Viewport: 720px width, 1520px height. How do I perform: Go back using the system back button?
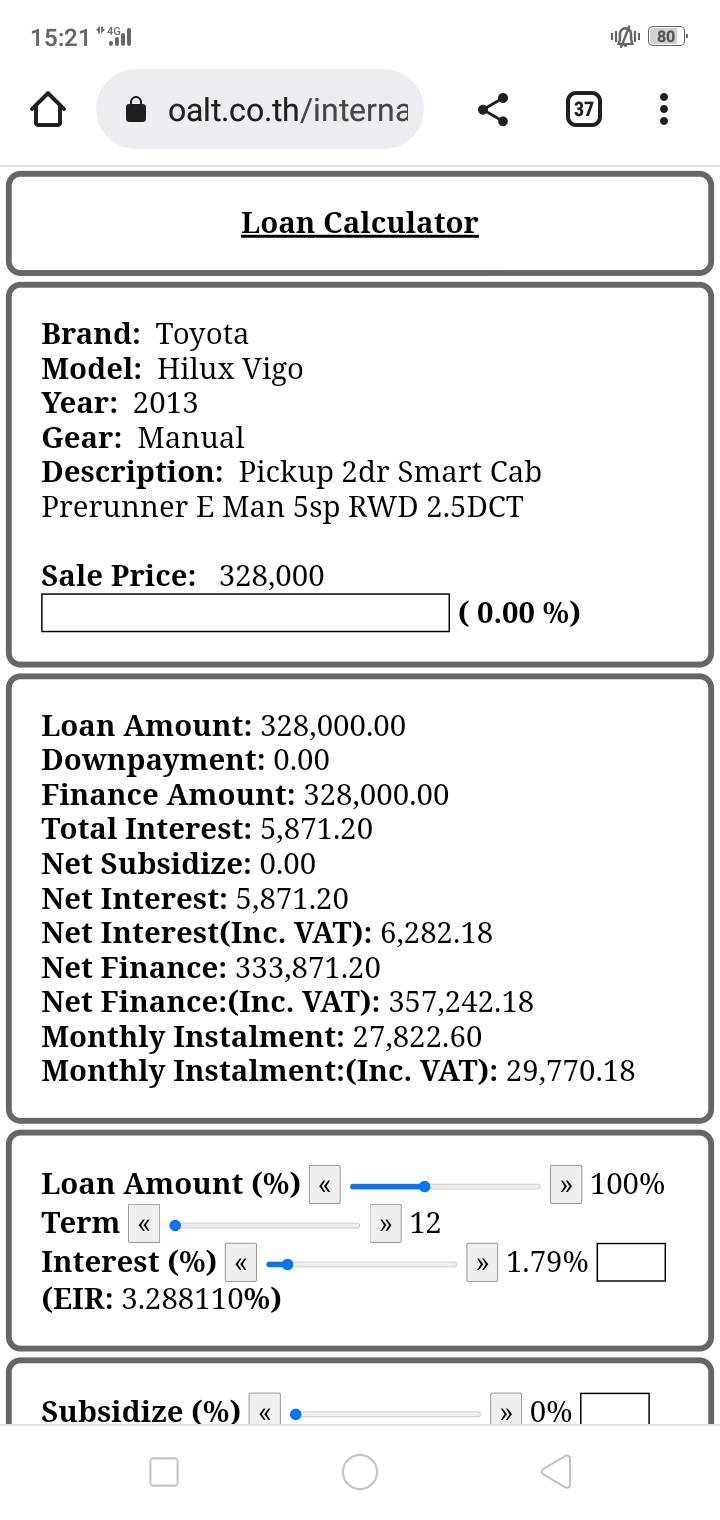click(556, 1471)
